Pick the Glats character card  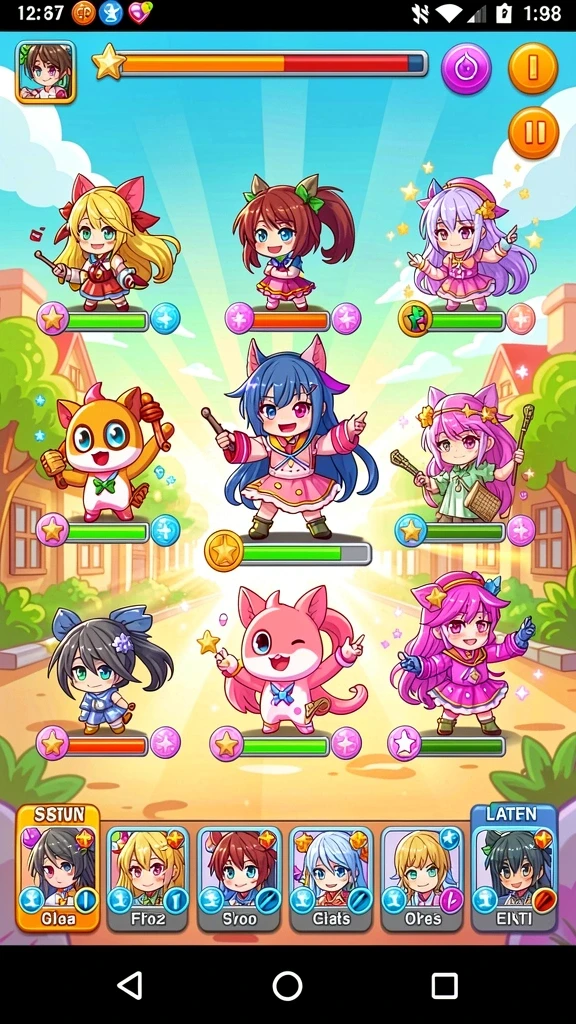[331, 878]
